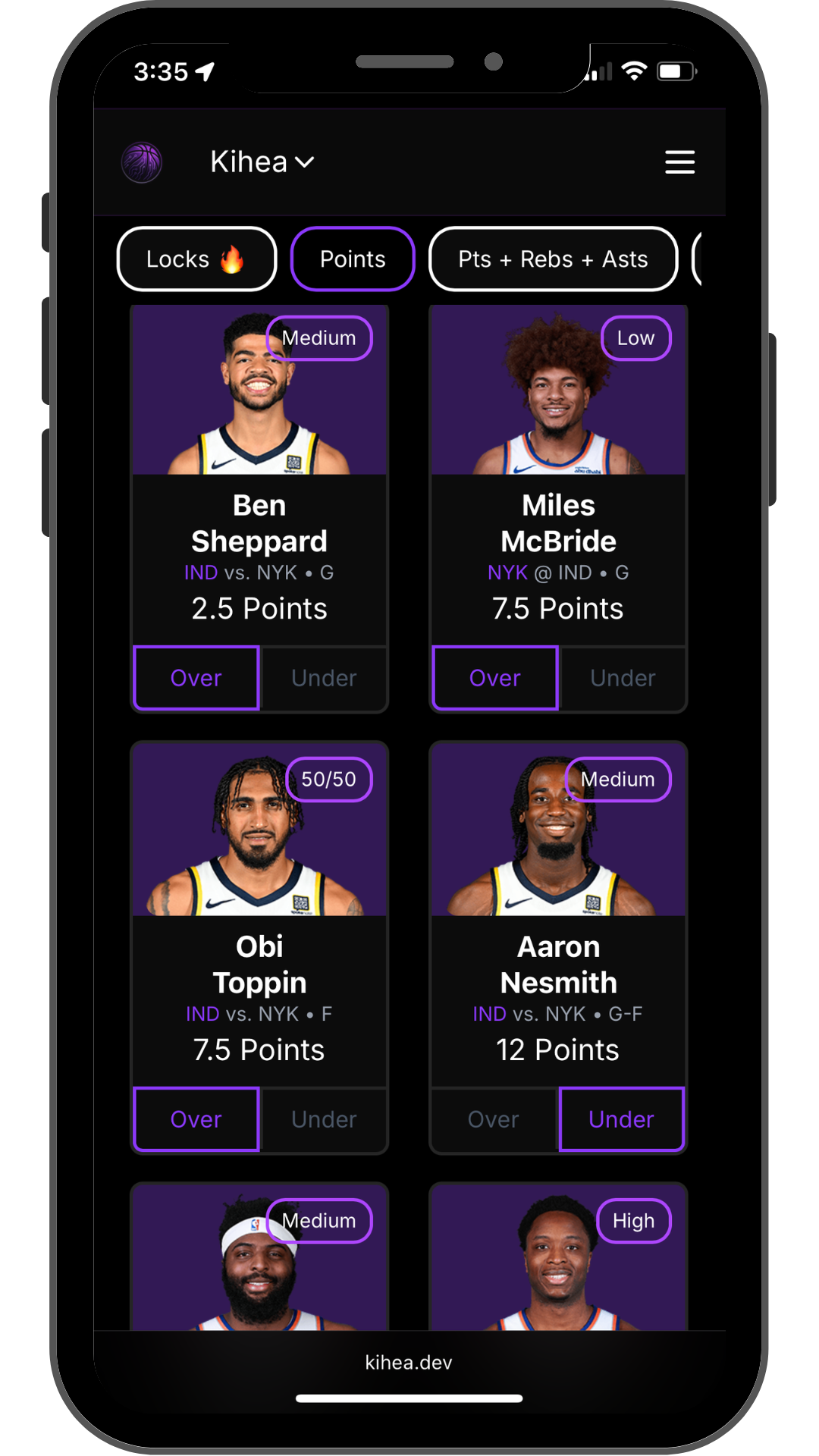Switch to the Points filter tab
Viewport: 819px width, 1456px height.
352,259
